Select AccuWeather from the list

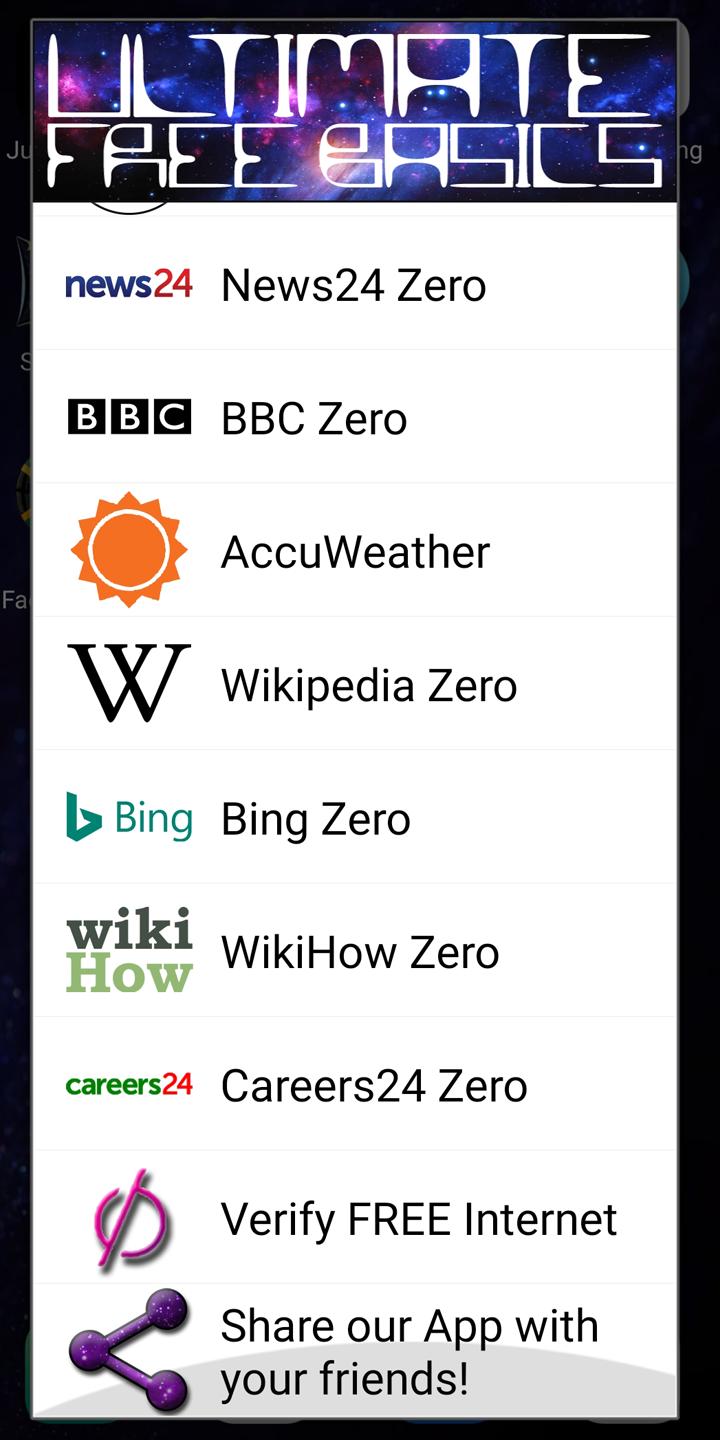(x=355, y=550)
